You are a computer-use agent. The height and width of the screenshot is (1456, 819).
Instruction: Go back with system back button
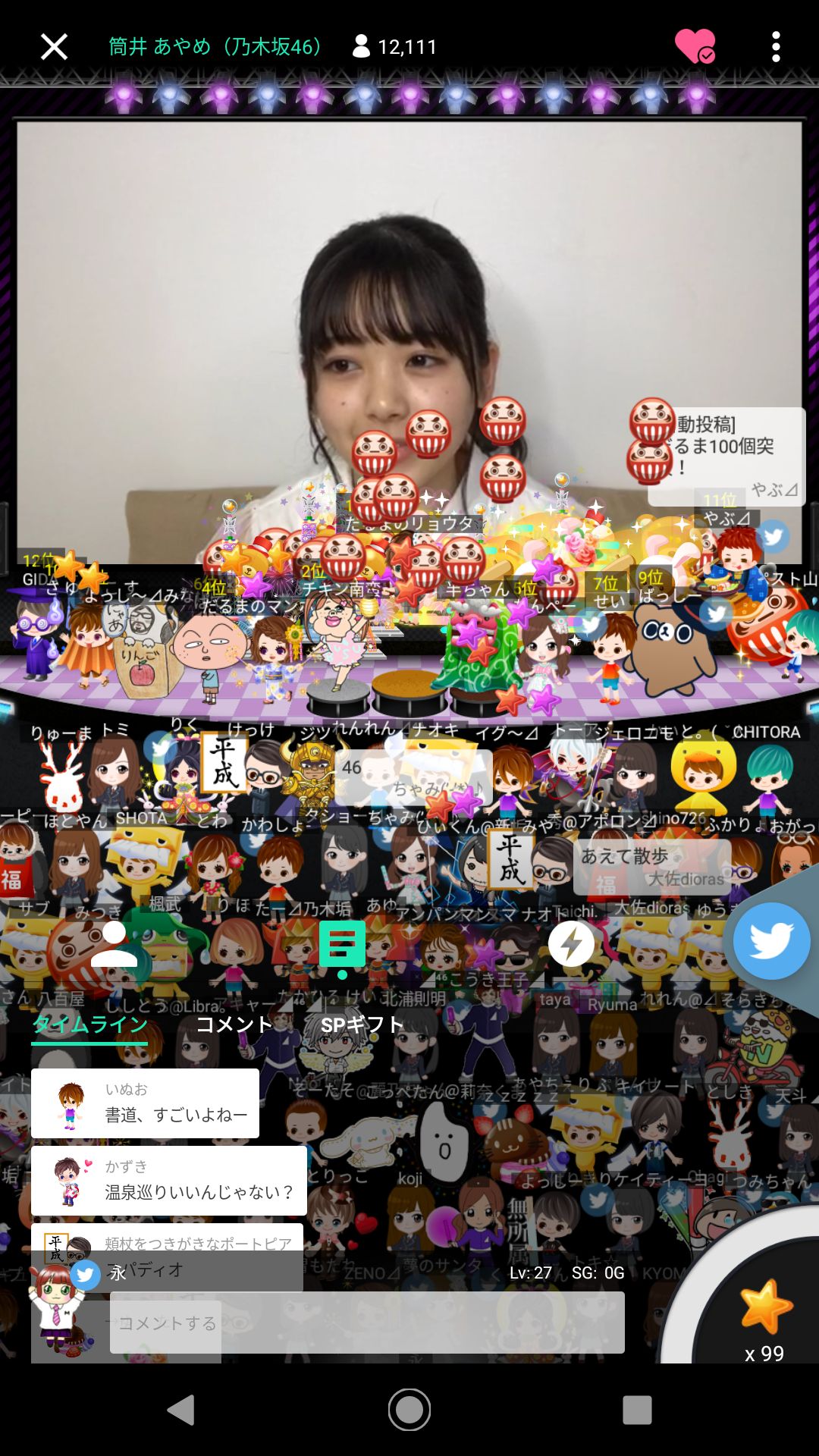click(181, 1410)
